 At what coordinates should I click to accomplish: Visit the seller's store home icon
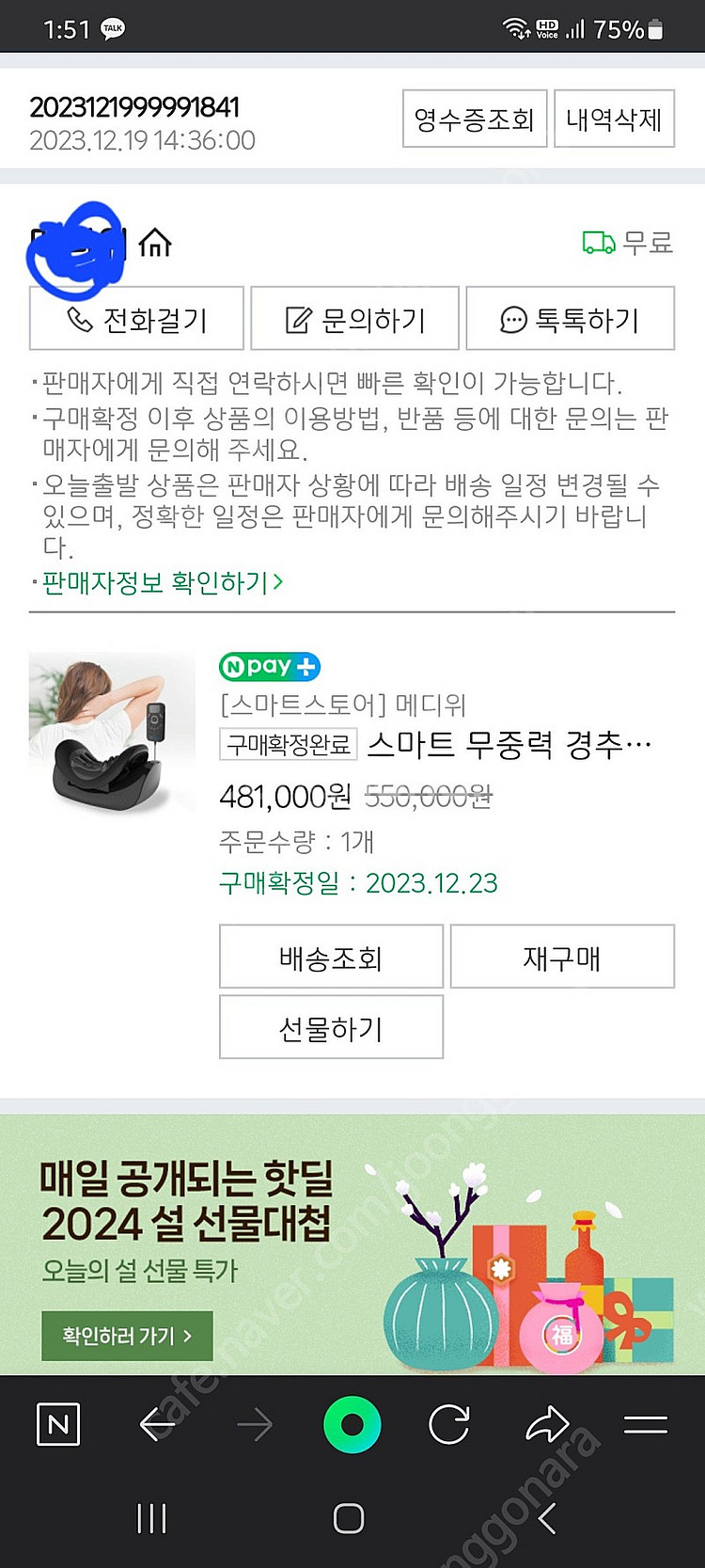tap(155, 244)
